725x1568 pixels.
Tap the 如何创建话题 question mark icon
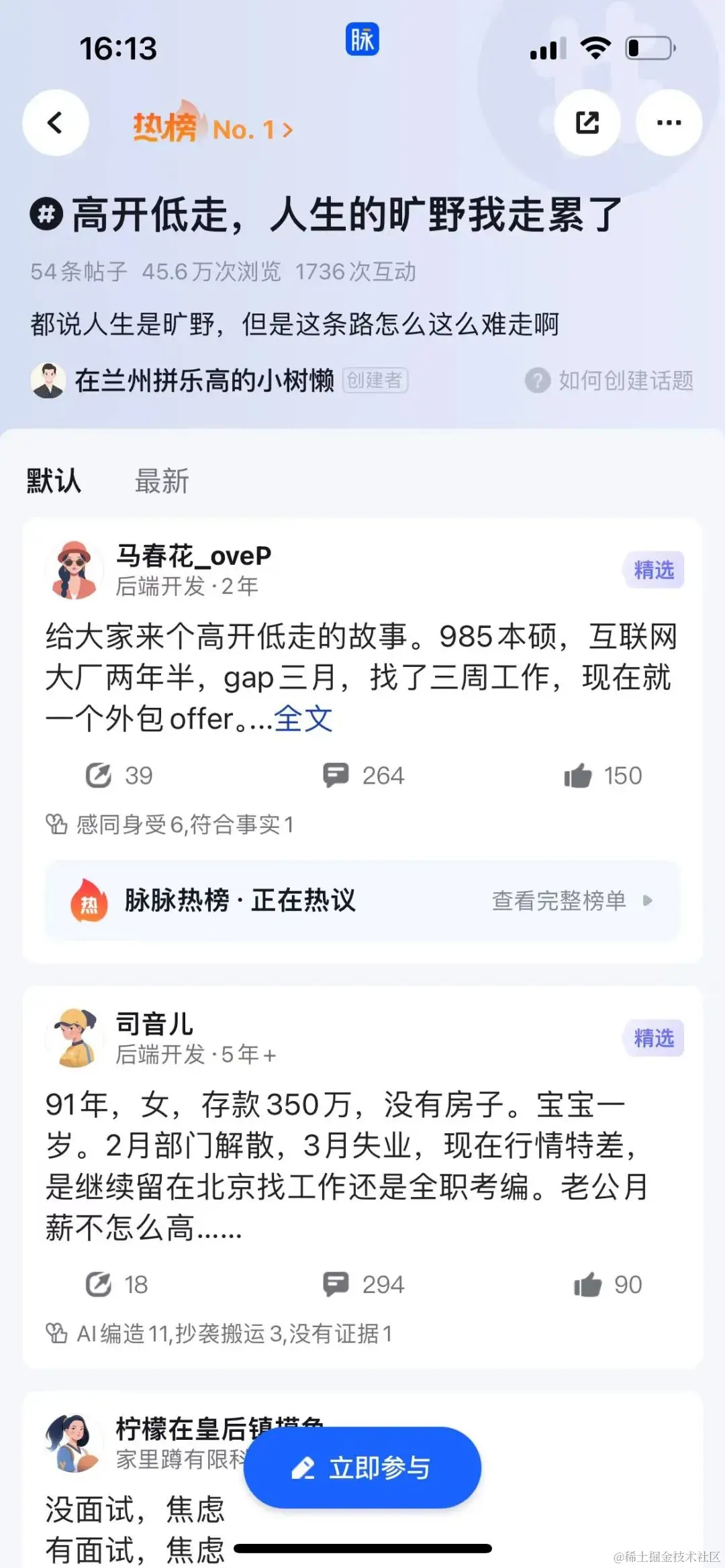pyautogui.click(x=538, y=381)
